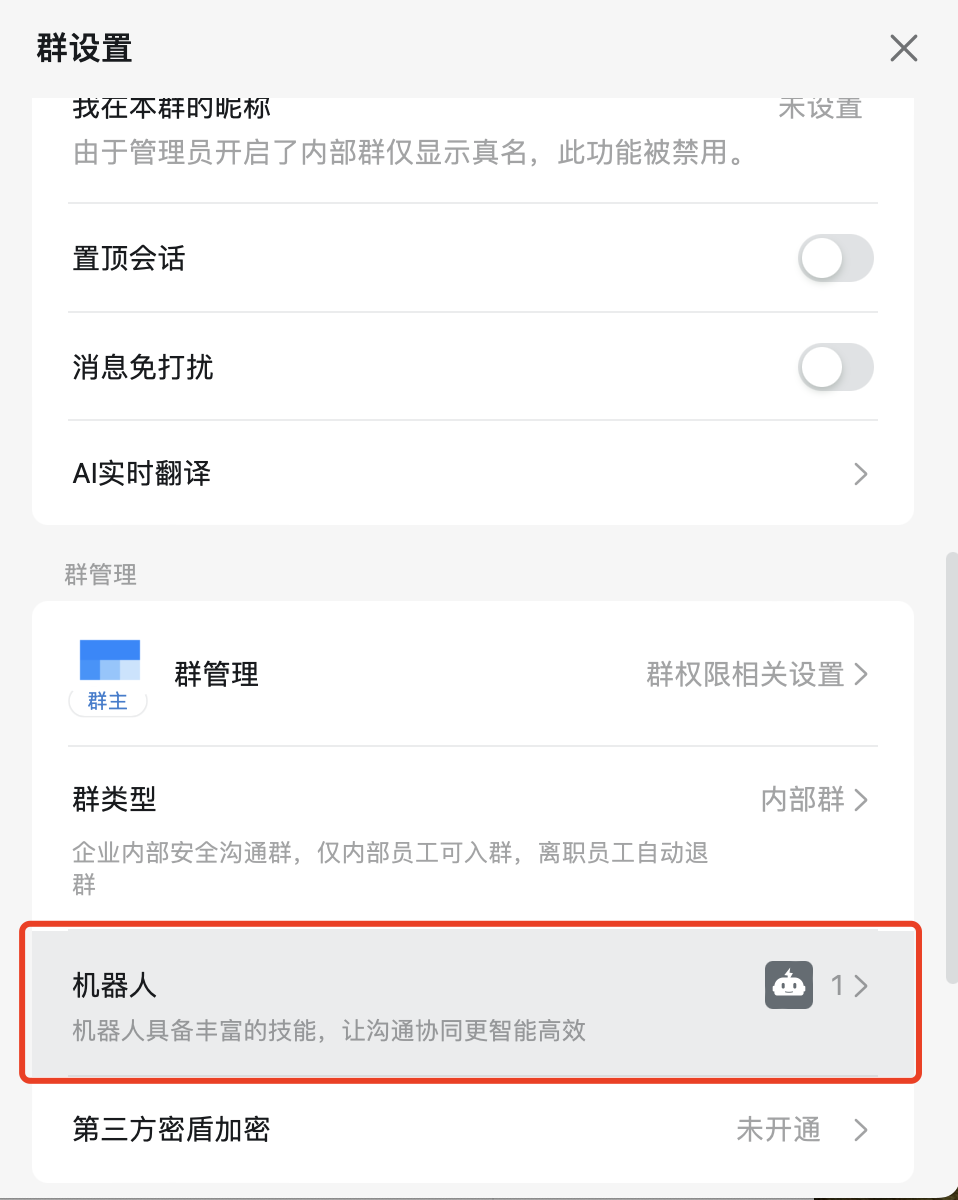Image resolution: width=958 pixels, height=1200 pixels.
Task: Open the 群类型 row
Action: (470, 800)
